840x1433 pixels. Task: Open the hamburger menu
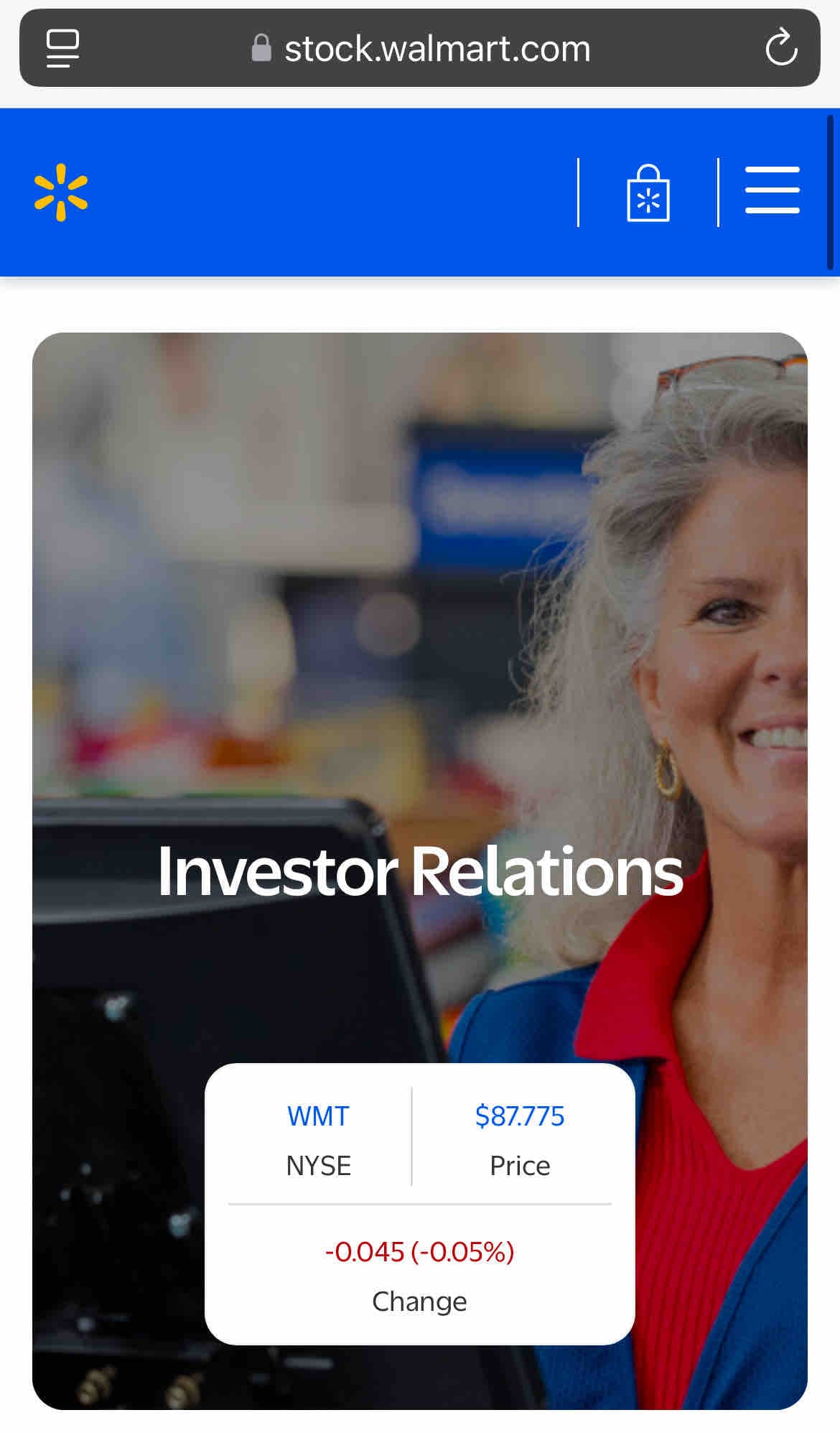[772, 190]
